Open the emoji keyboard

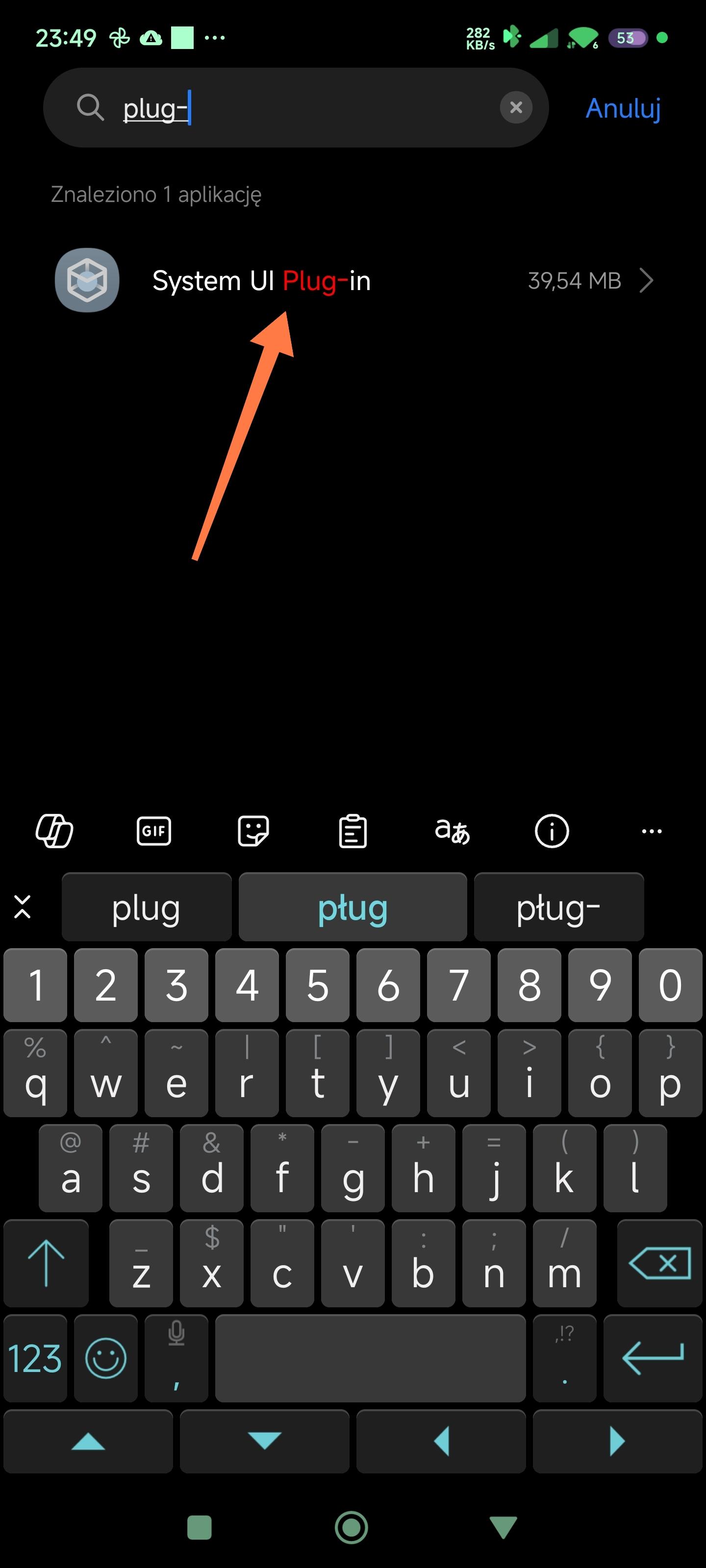[x=105, y=1358]
